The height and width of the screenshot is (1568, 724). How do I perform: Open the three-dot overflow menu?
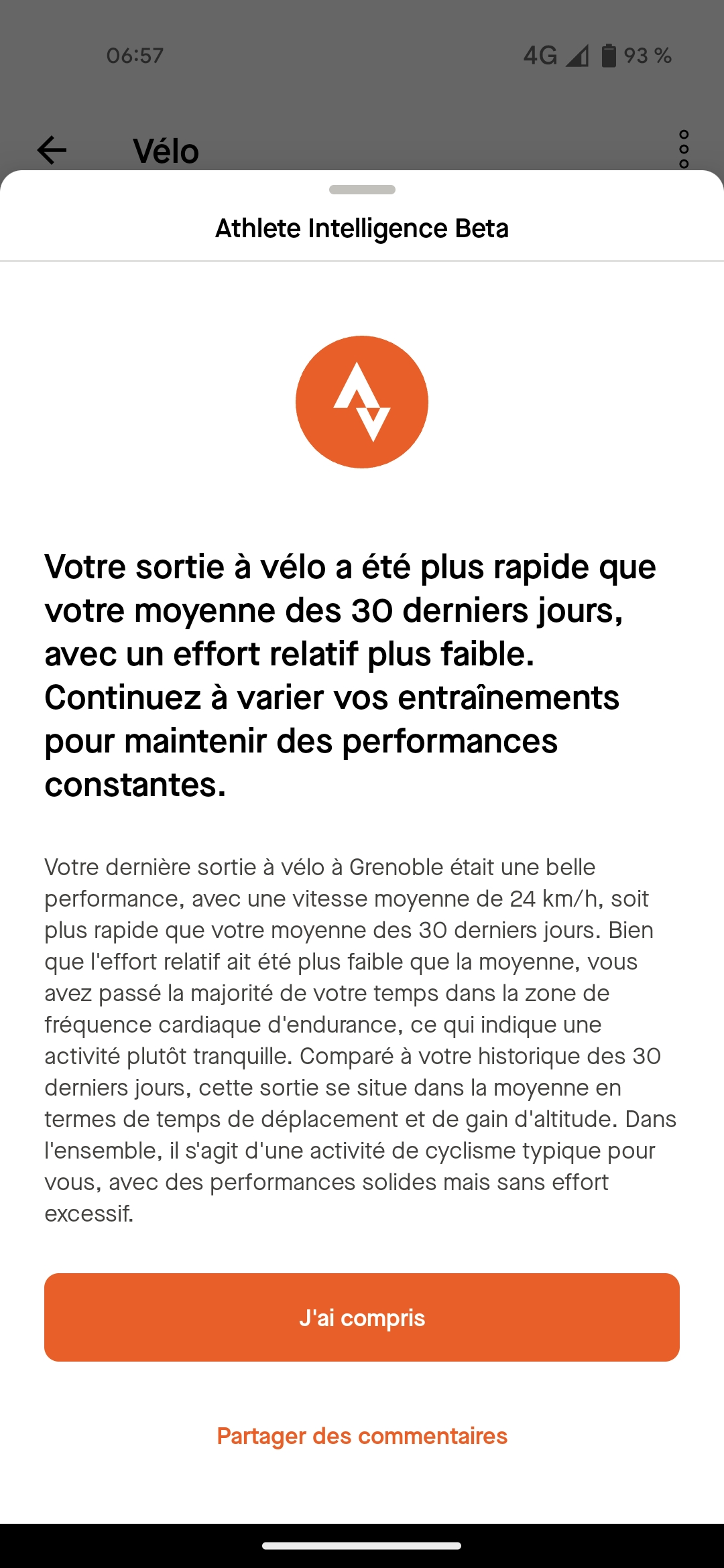coord(684,149)
